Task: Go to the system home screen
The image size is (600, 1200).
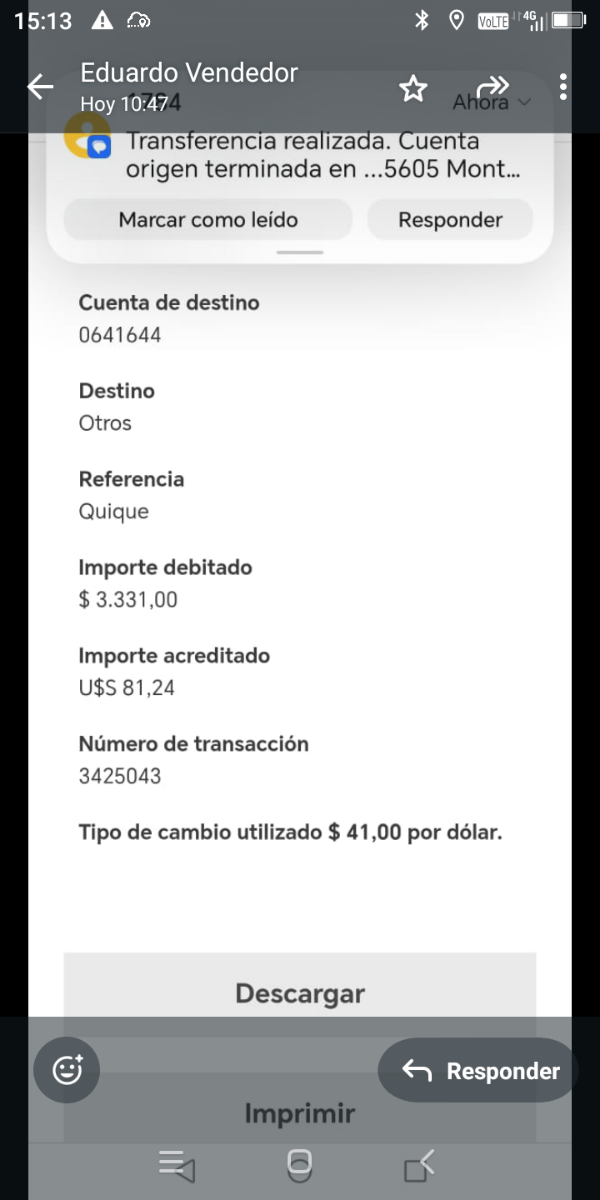Action: [299, 1165]
